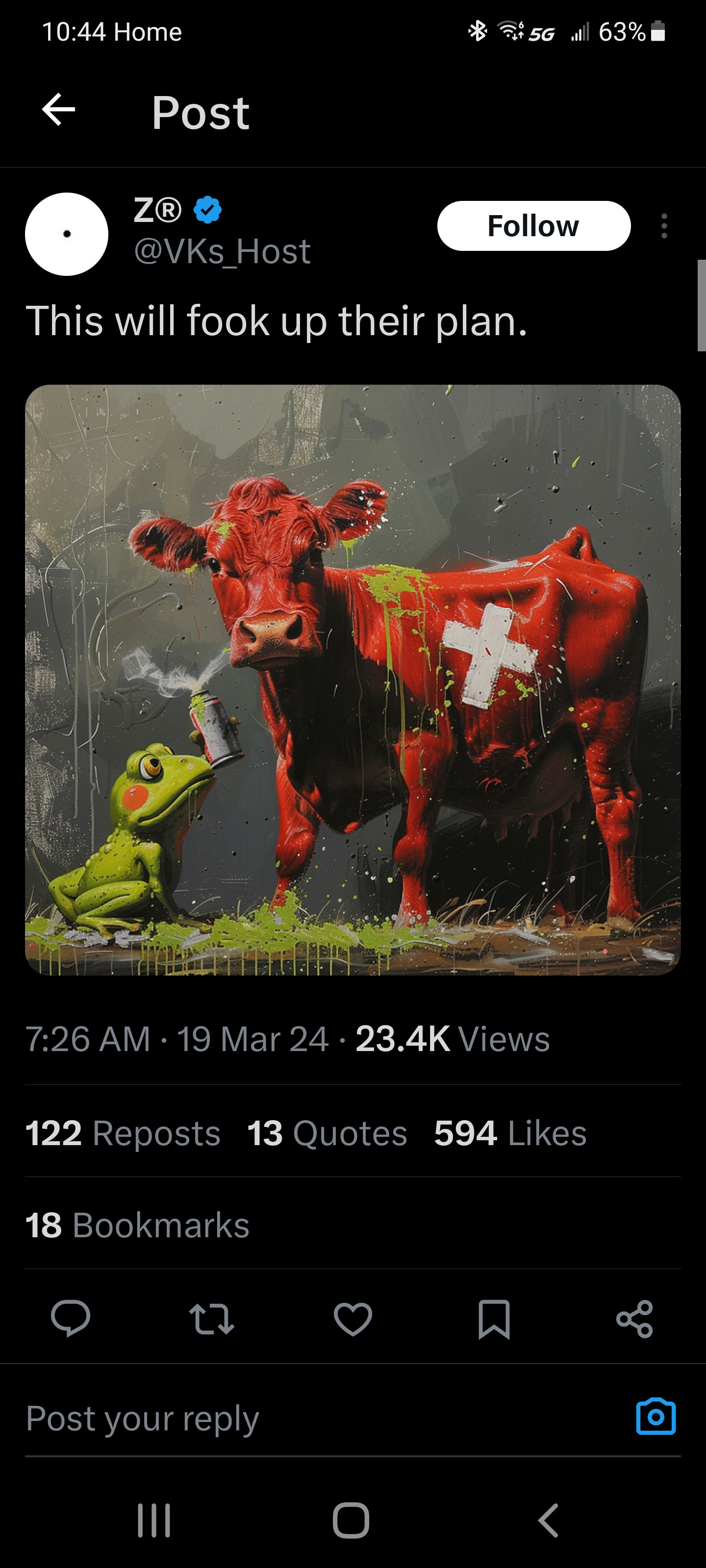The width and height of the screenshot is (706, 1568).
Task: View the 122 Reposts list
Action: point(123,1133)
